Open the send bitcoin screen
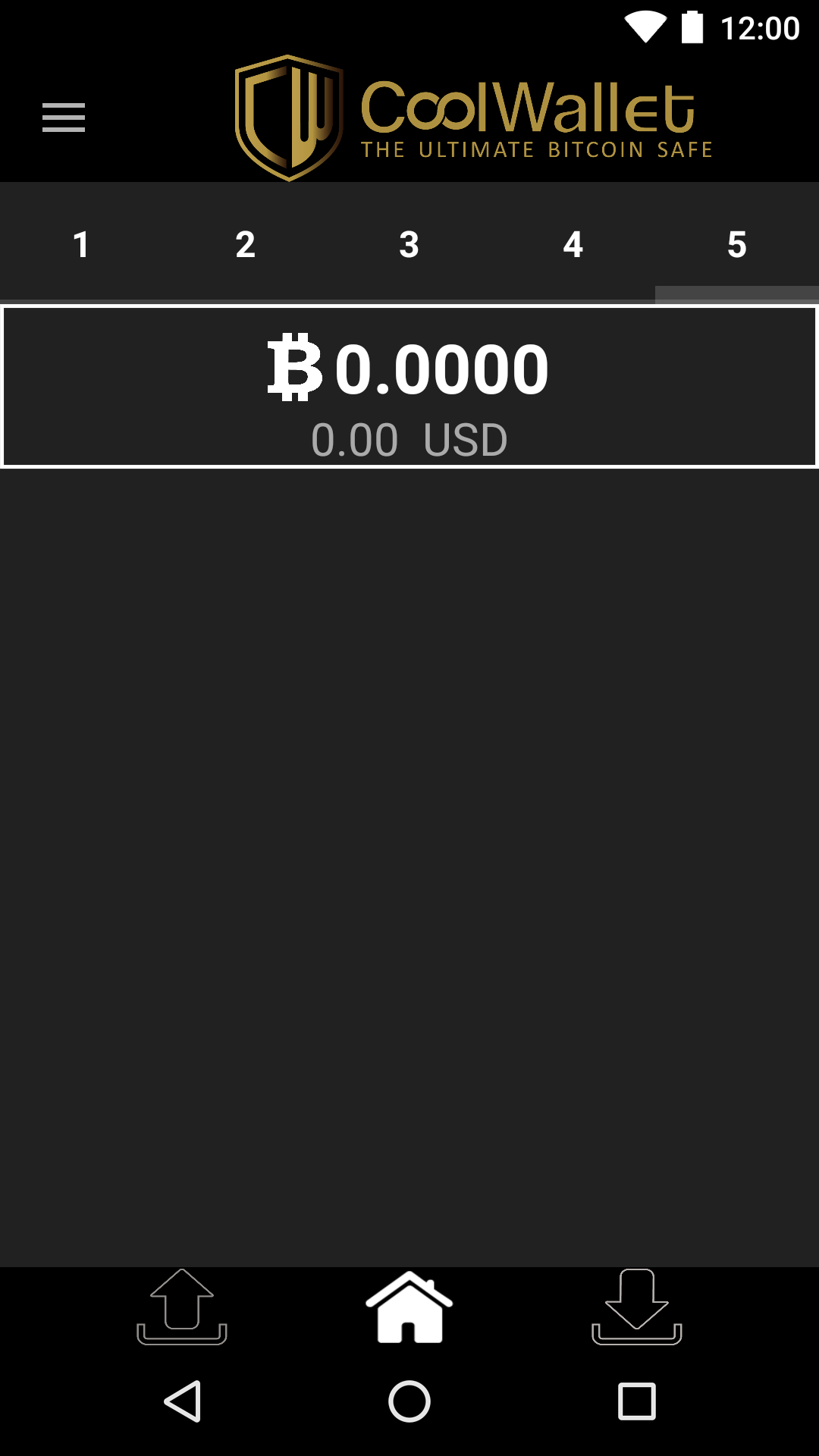Image resolution: width=819 pixels, height=1456 pixels. click(x=182, y=1307)
